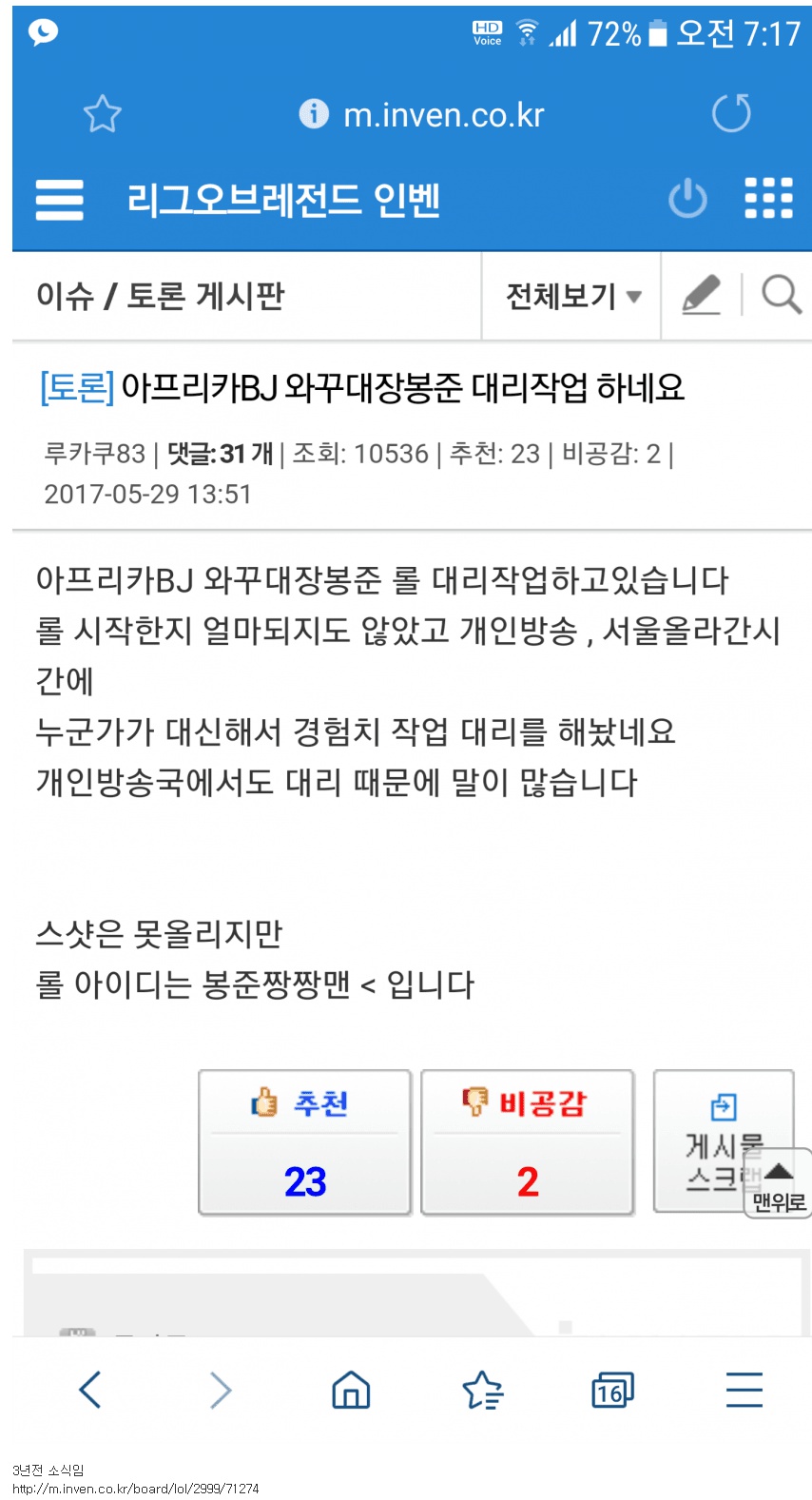Write a new post with pencil icon

[x=701, y=295]
